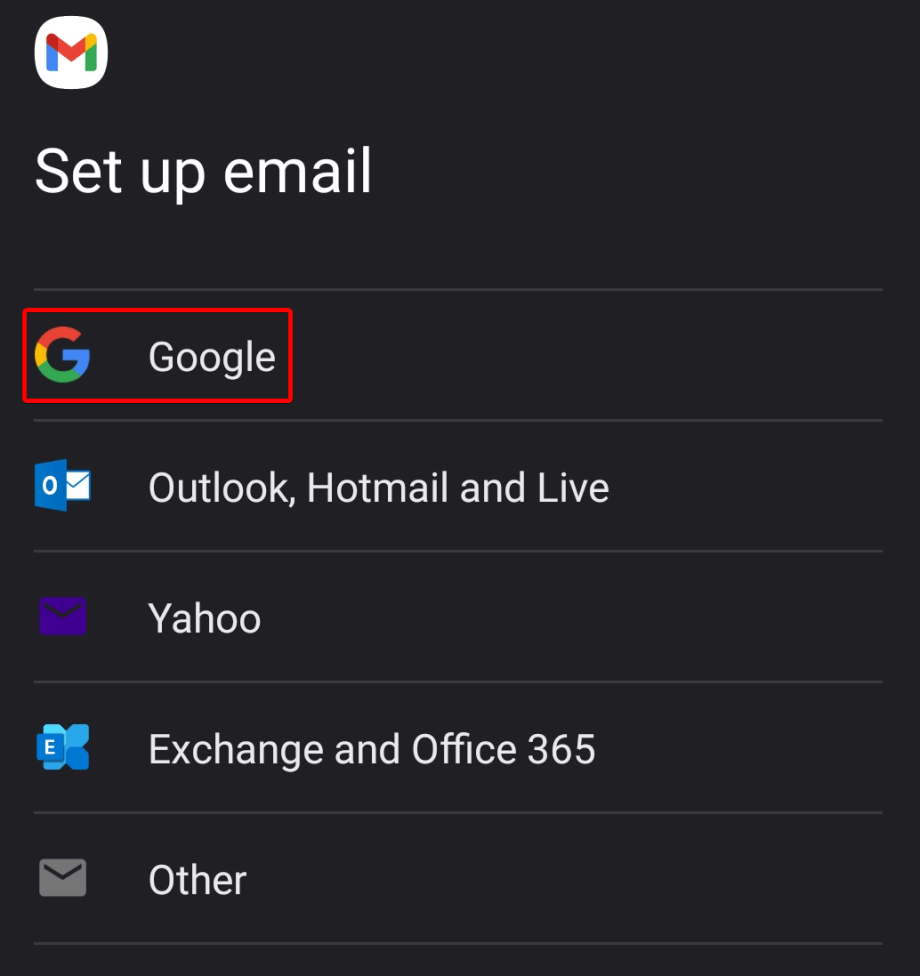Select the red-outlined Google row
The image size is (920, 976).
tap(157, 355)
